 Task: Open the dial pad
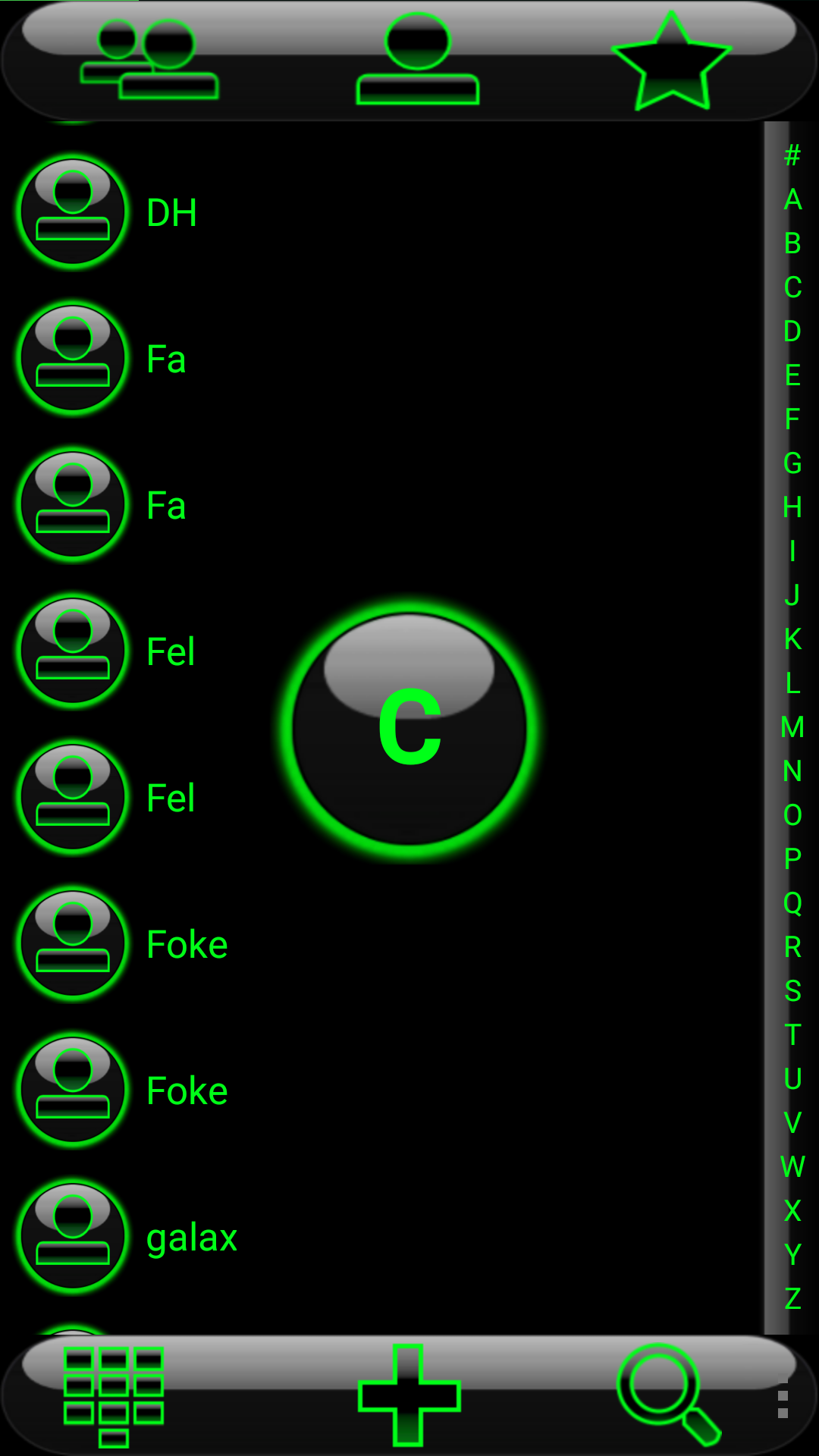pyautogui.click(x=114, y=1395)
